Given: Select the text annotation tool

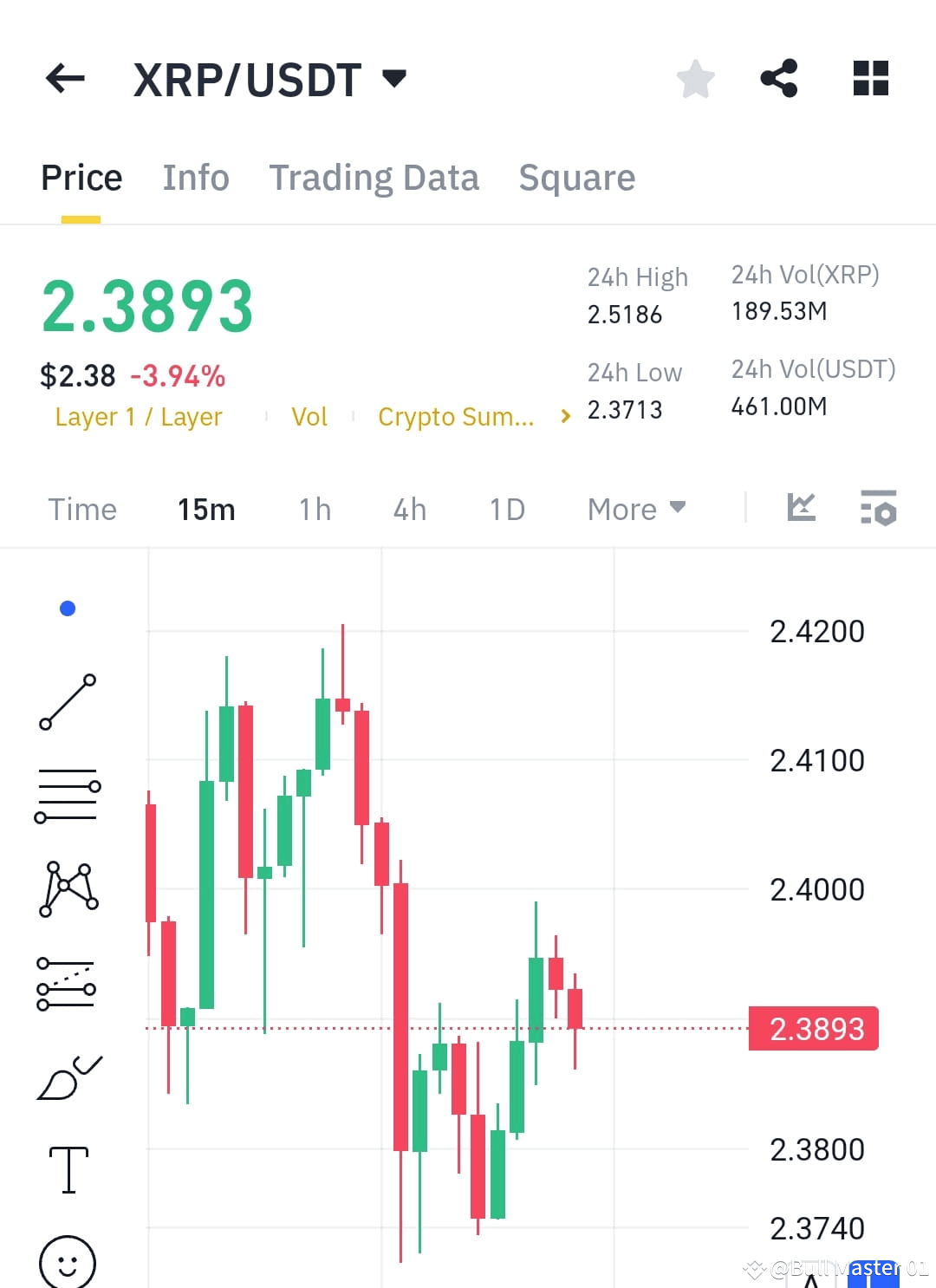Looking at the screenshot, I should 68,1168.
